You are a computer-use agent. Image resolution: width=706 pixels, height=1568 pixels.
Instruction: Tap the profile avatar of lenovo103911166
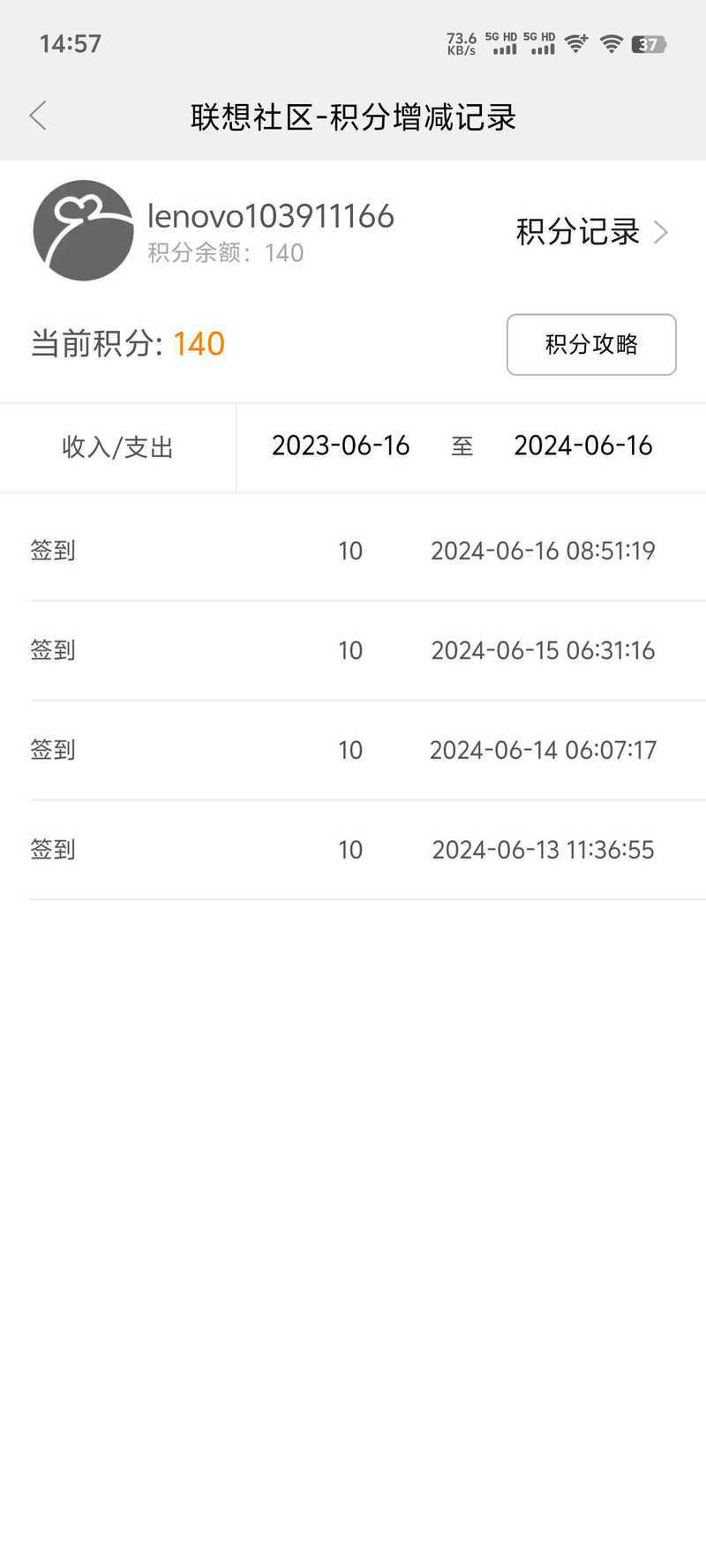83,231
